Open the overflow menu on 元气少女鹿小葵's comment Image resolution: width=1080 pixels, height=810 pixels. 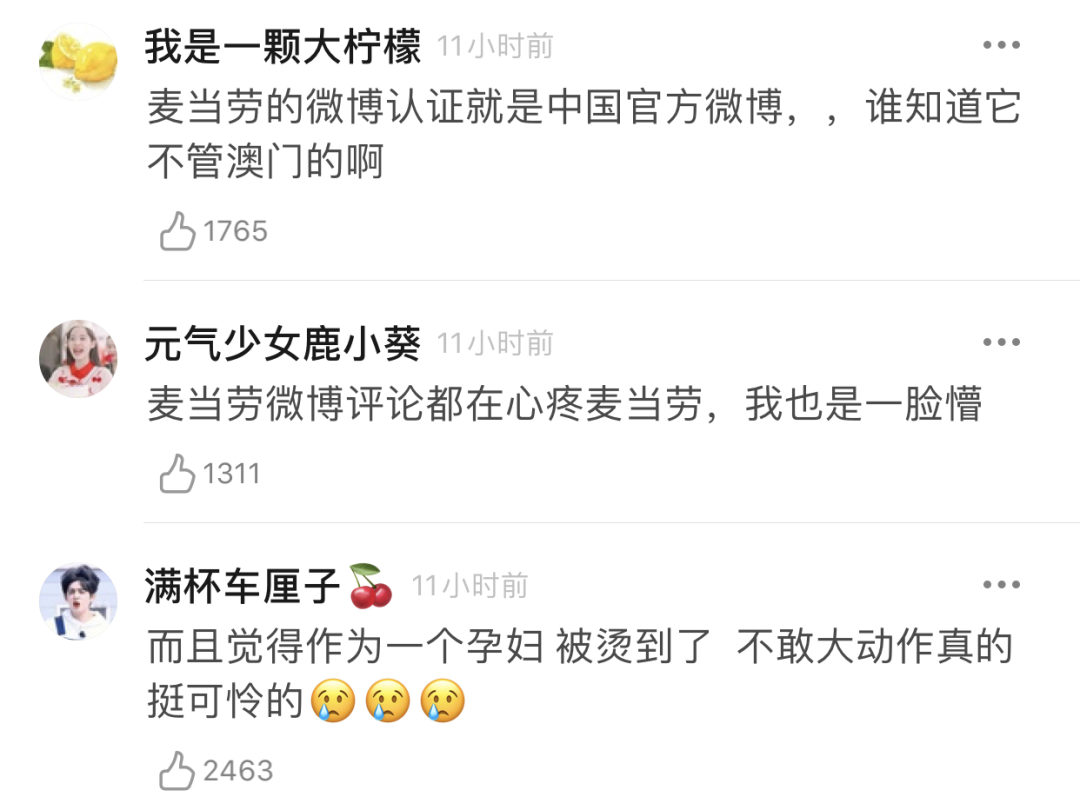point(1000,343)
